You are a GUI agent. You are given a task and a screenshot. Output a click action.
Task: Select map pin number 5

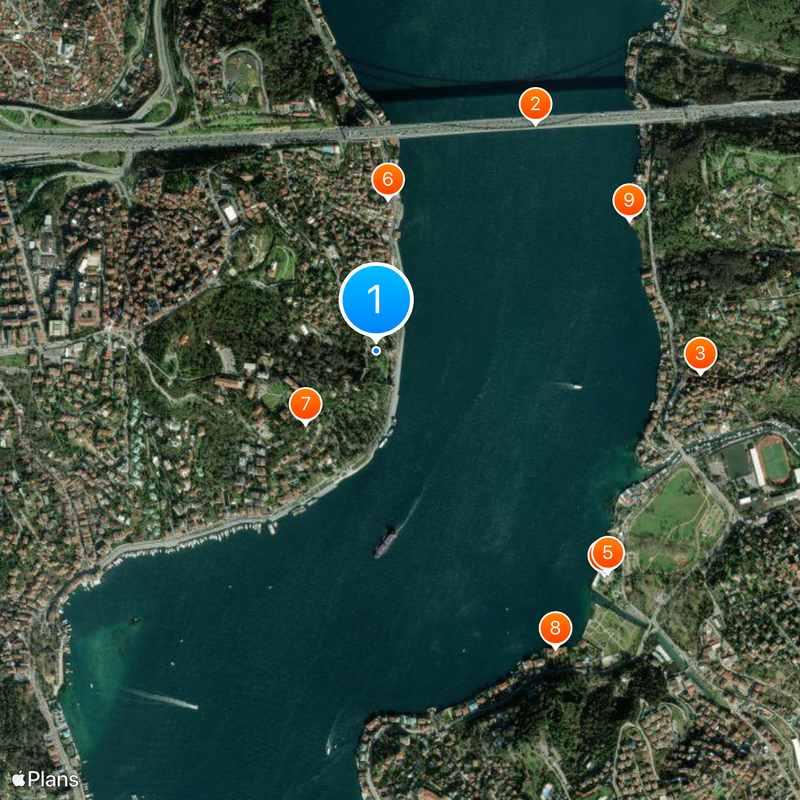point(607,552)
